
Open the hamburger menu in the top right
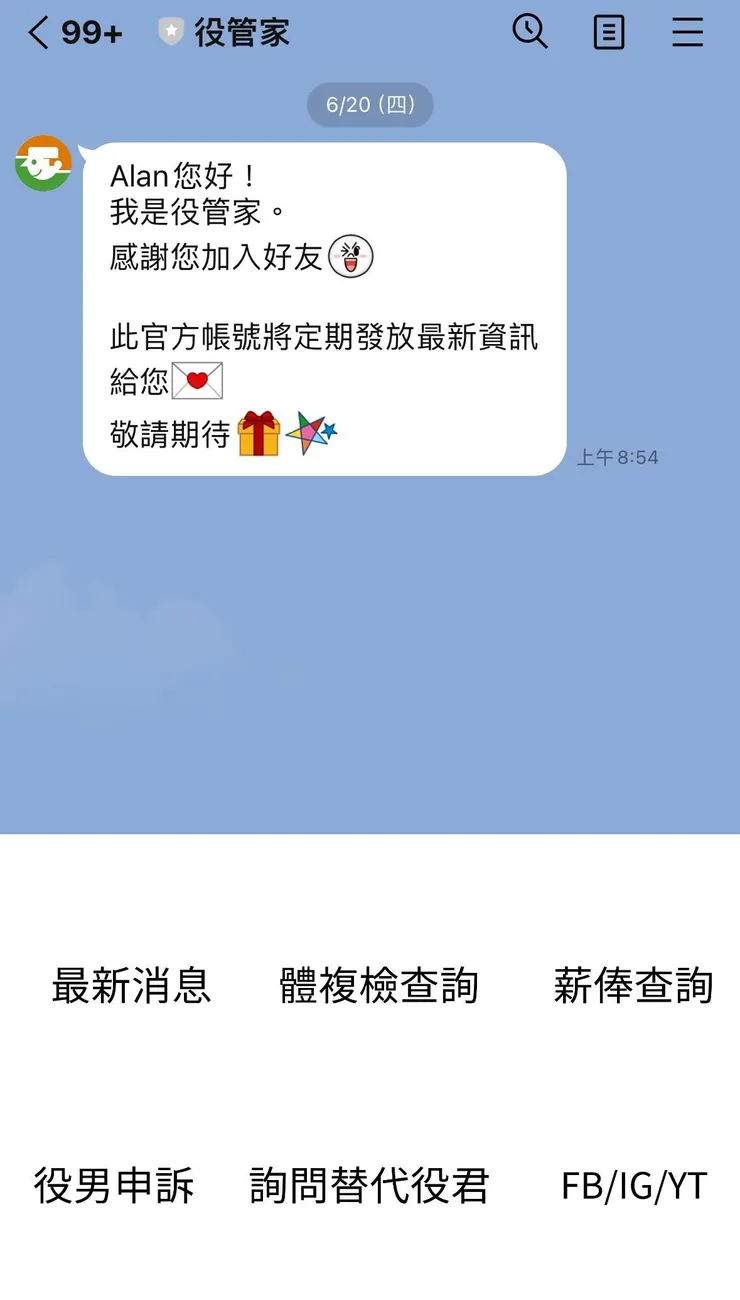[688, 32]
